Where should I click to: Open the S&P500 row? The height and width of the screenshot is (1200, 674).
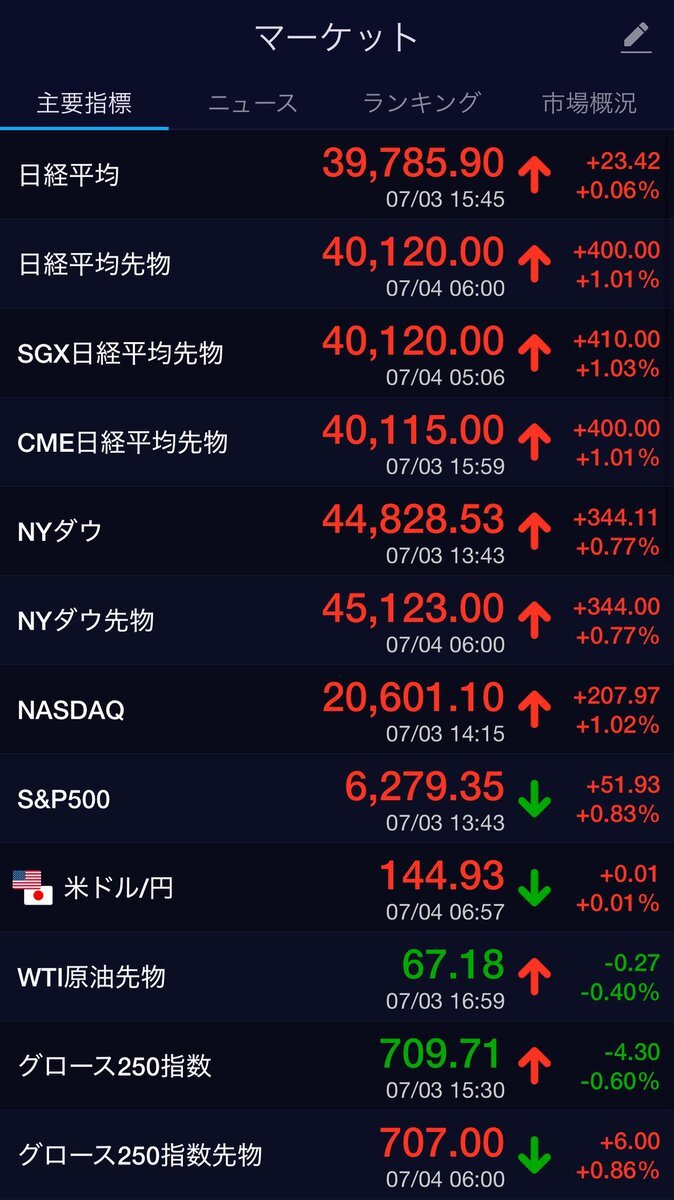tap(337, 798)
